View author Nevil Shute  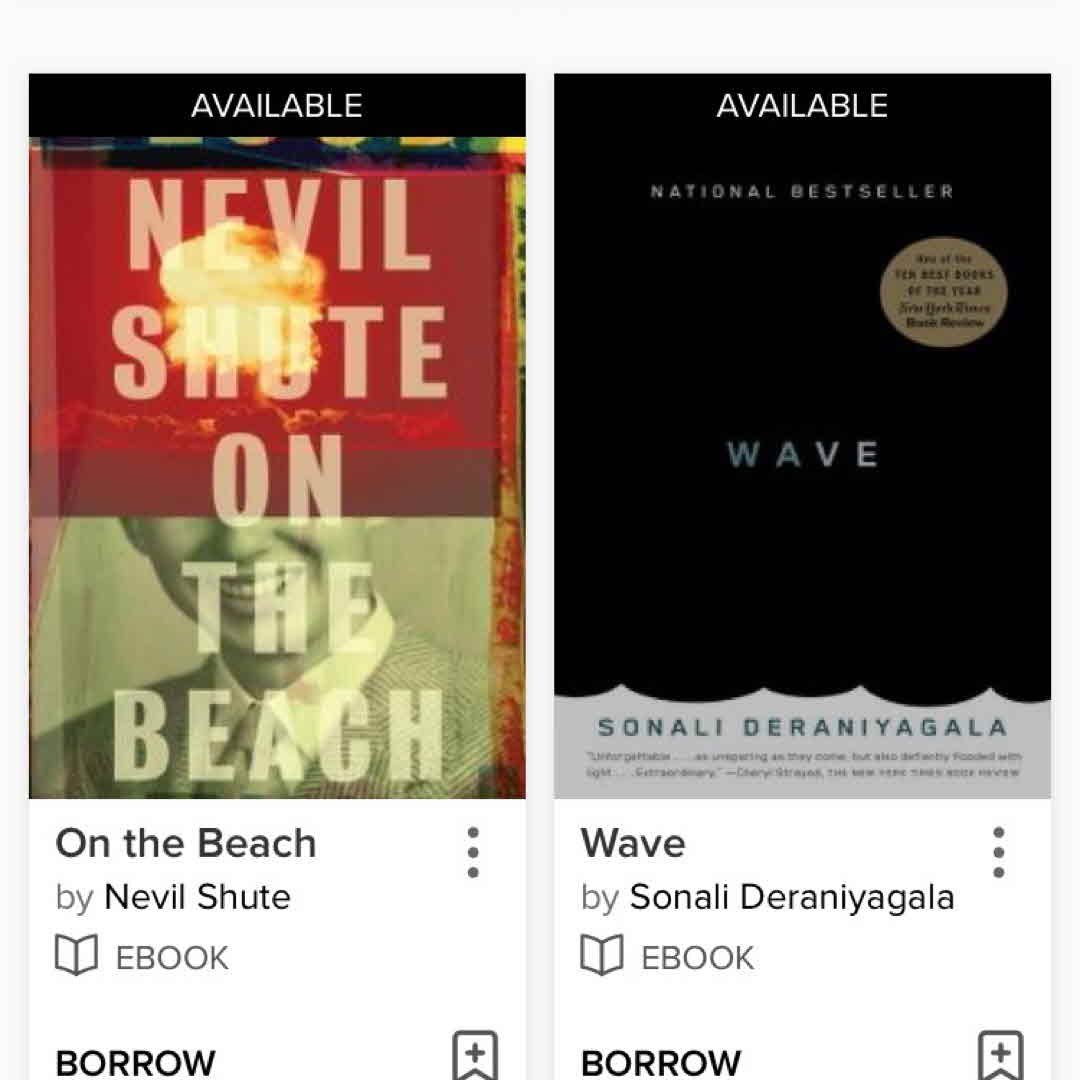(x=197, y=897)
